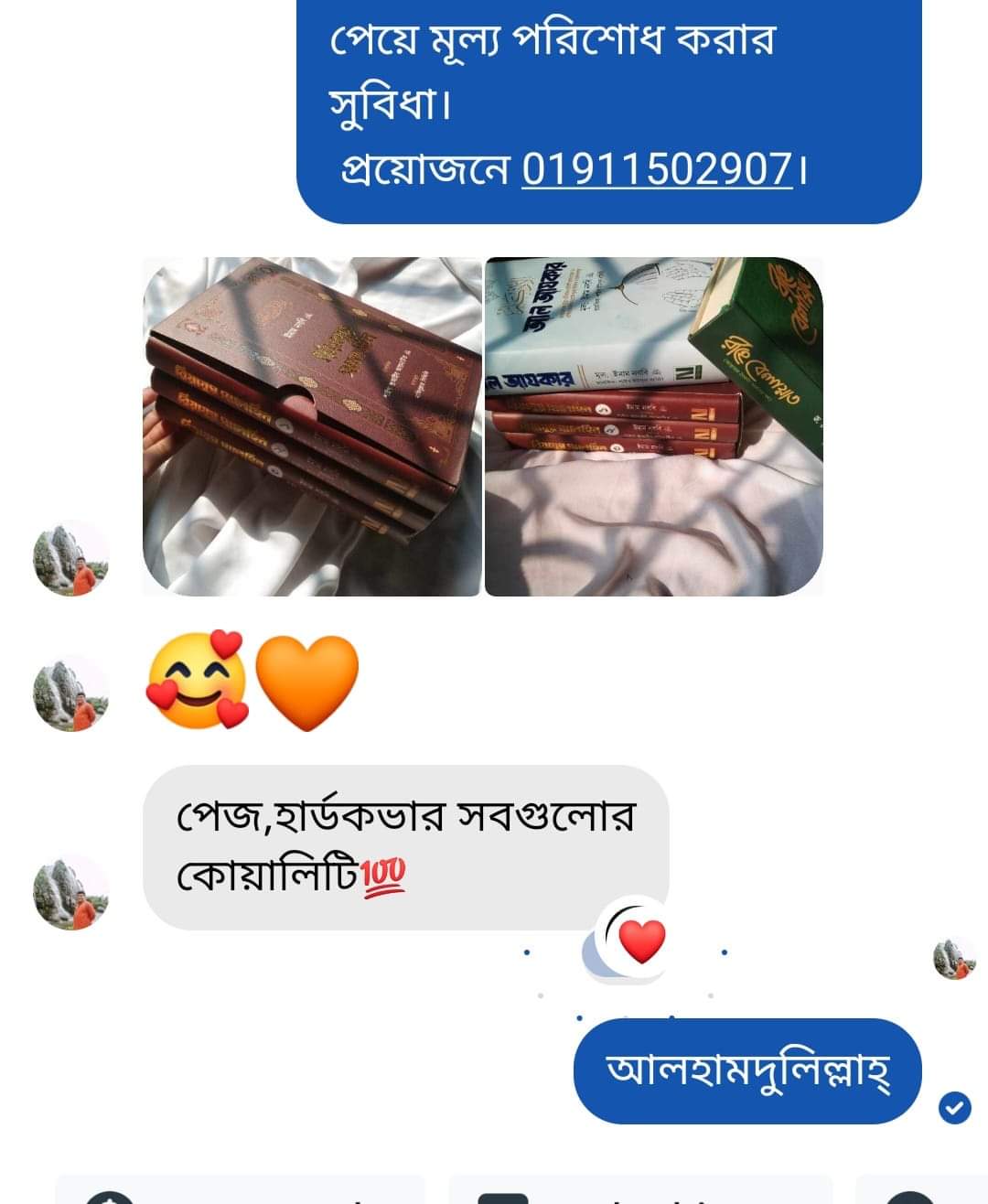Call the phone number 01911502907 link
The image size is (988, 1204).
pos(656,169)
